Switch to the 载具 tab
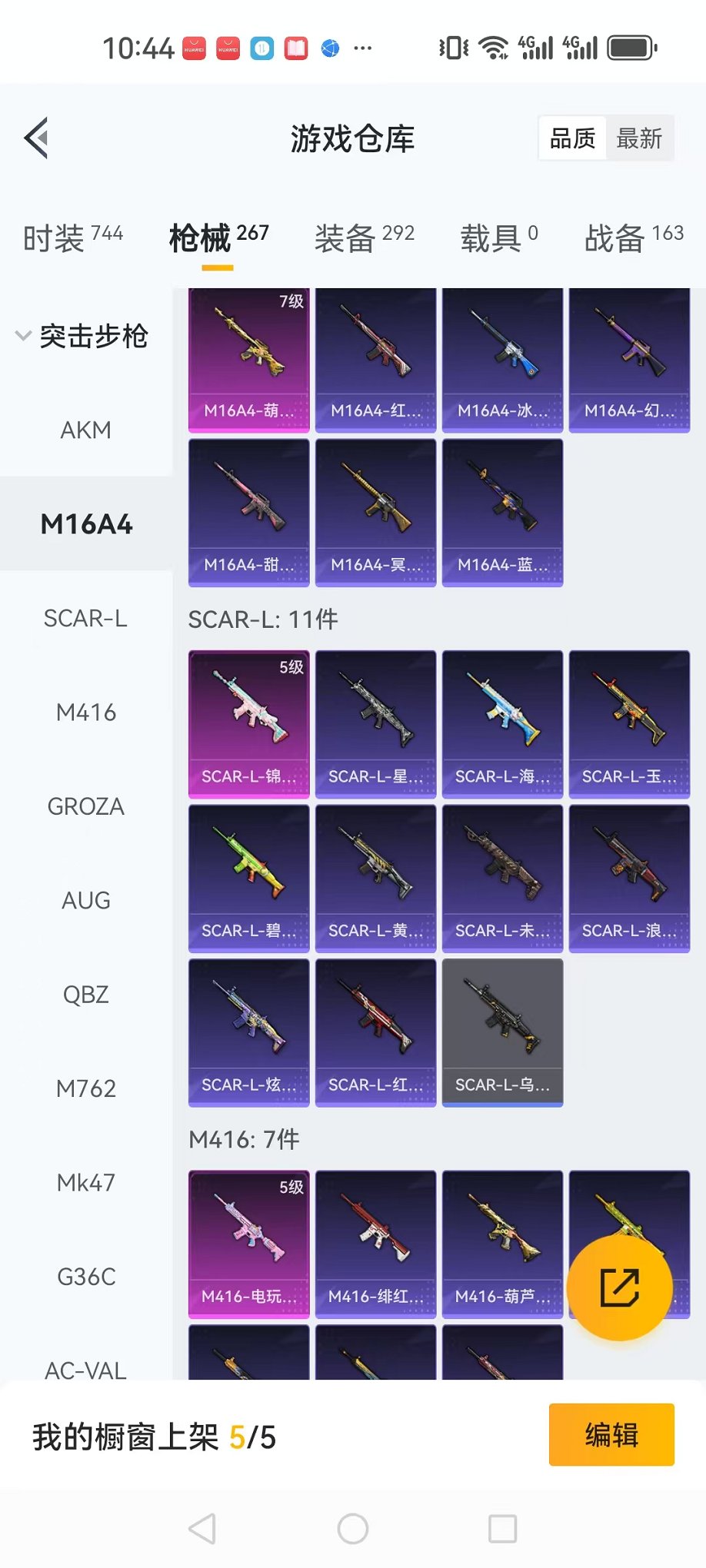Viewport: 706px width, 1568px height. (x=498, y=237)
